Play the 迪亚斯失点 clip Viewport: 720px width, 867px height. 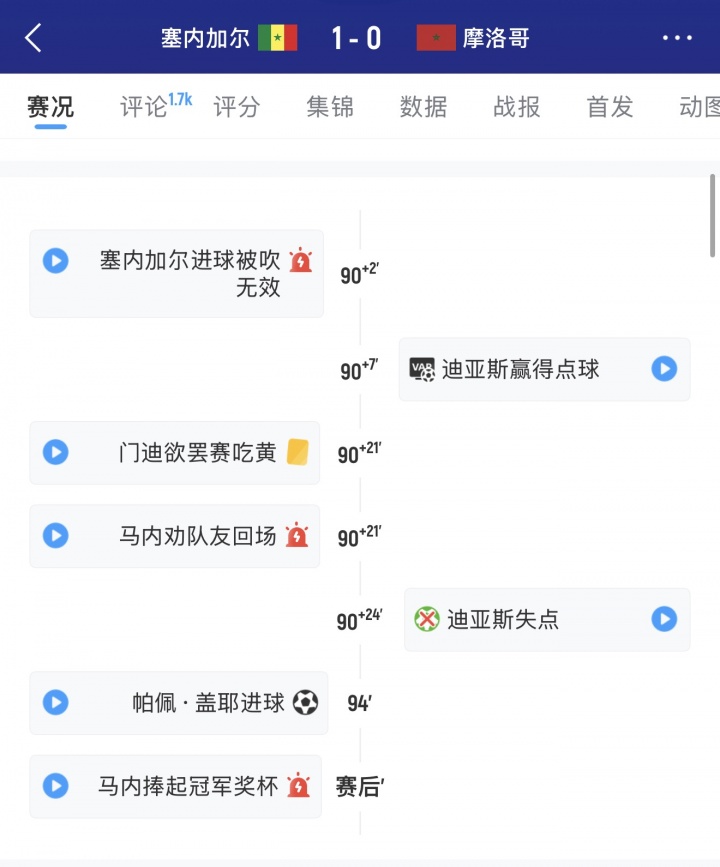pos(664,619)
